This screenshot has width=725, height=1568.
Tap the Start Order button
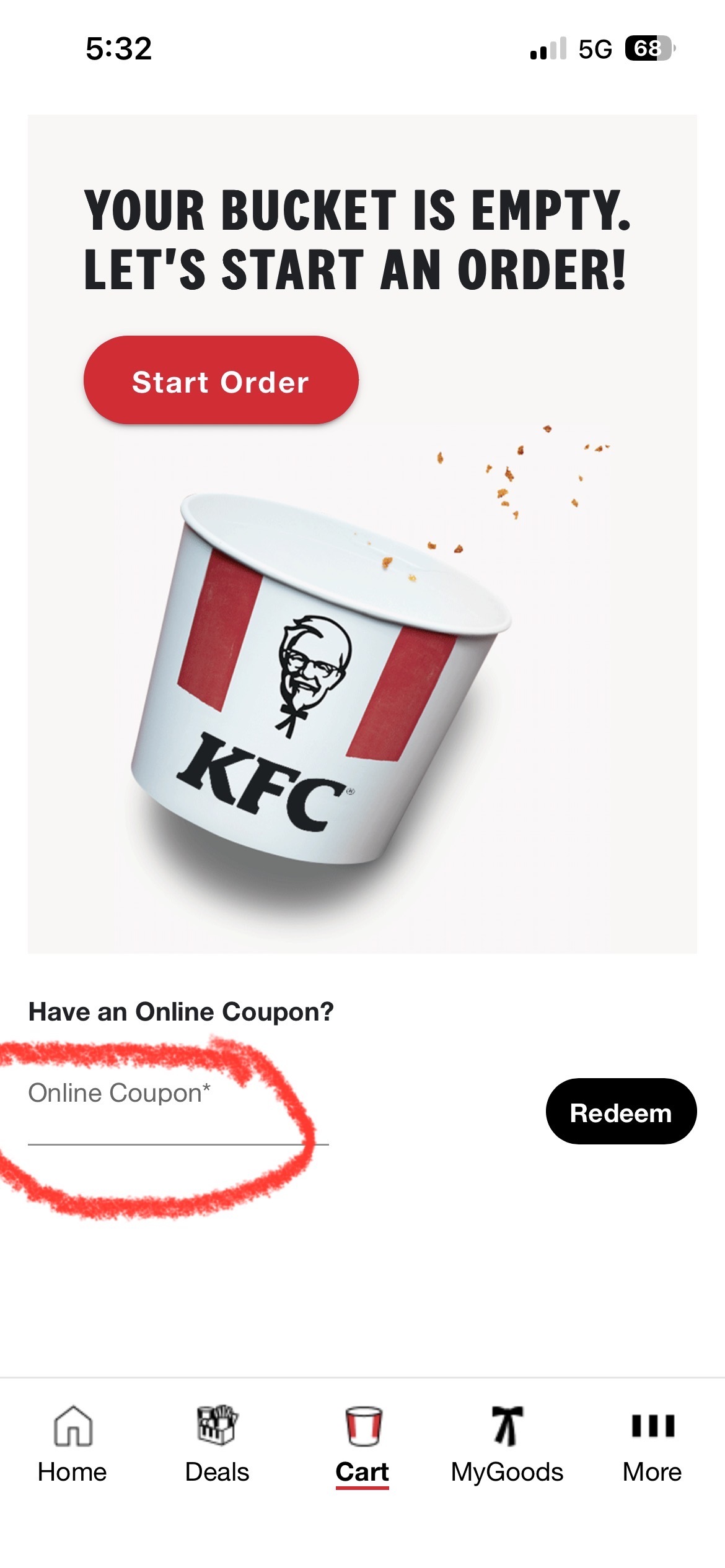click(x=221, y=380)
